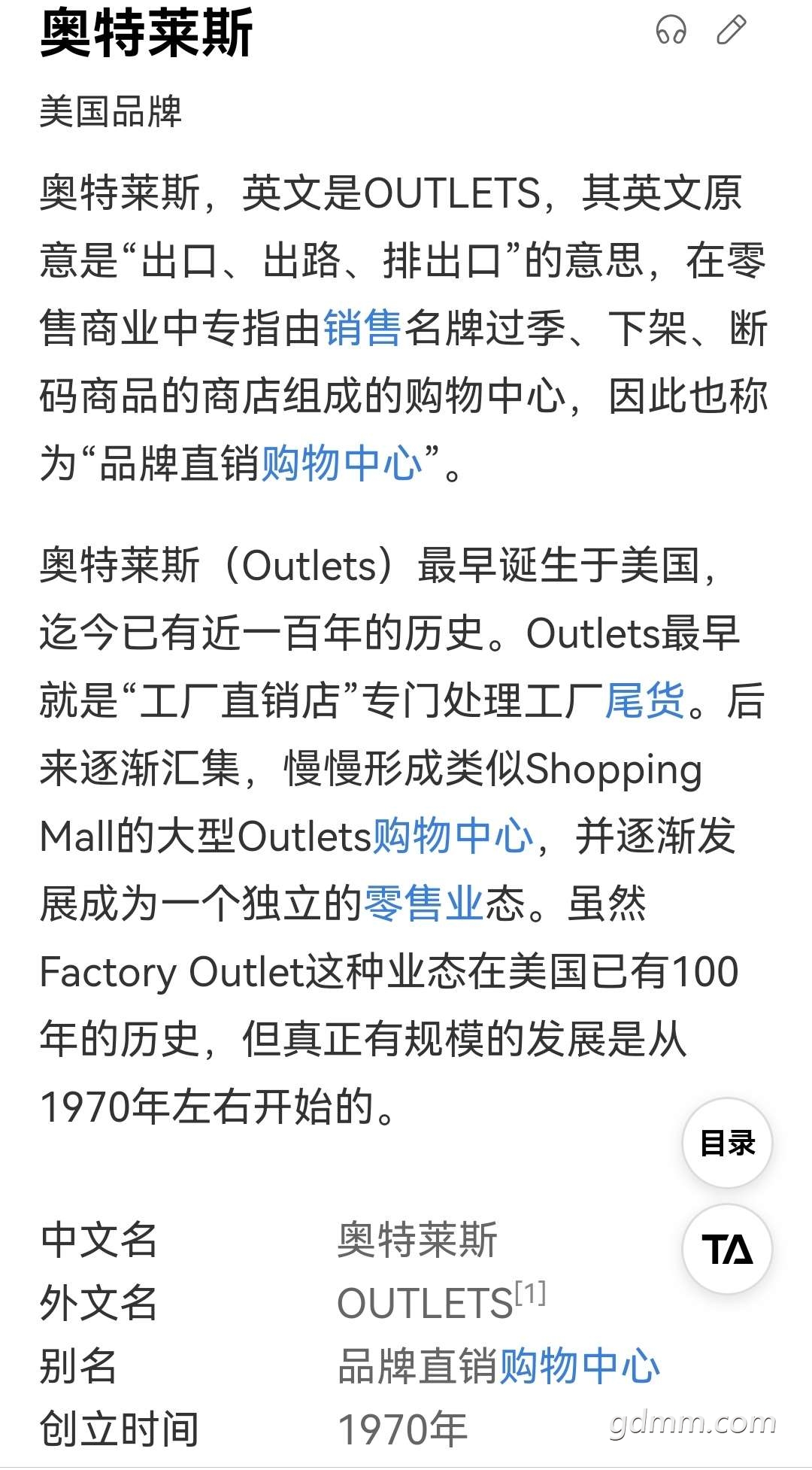812x1470 pixels.
Task: Open the 尾货 link
Action: click(x=645, y=700)
